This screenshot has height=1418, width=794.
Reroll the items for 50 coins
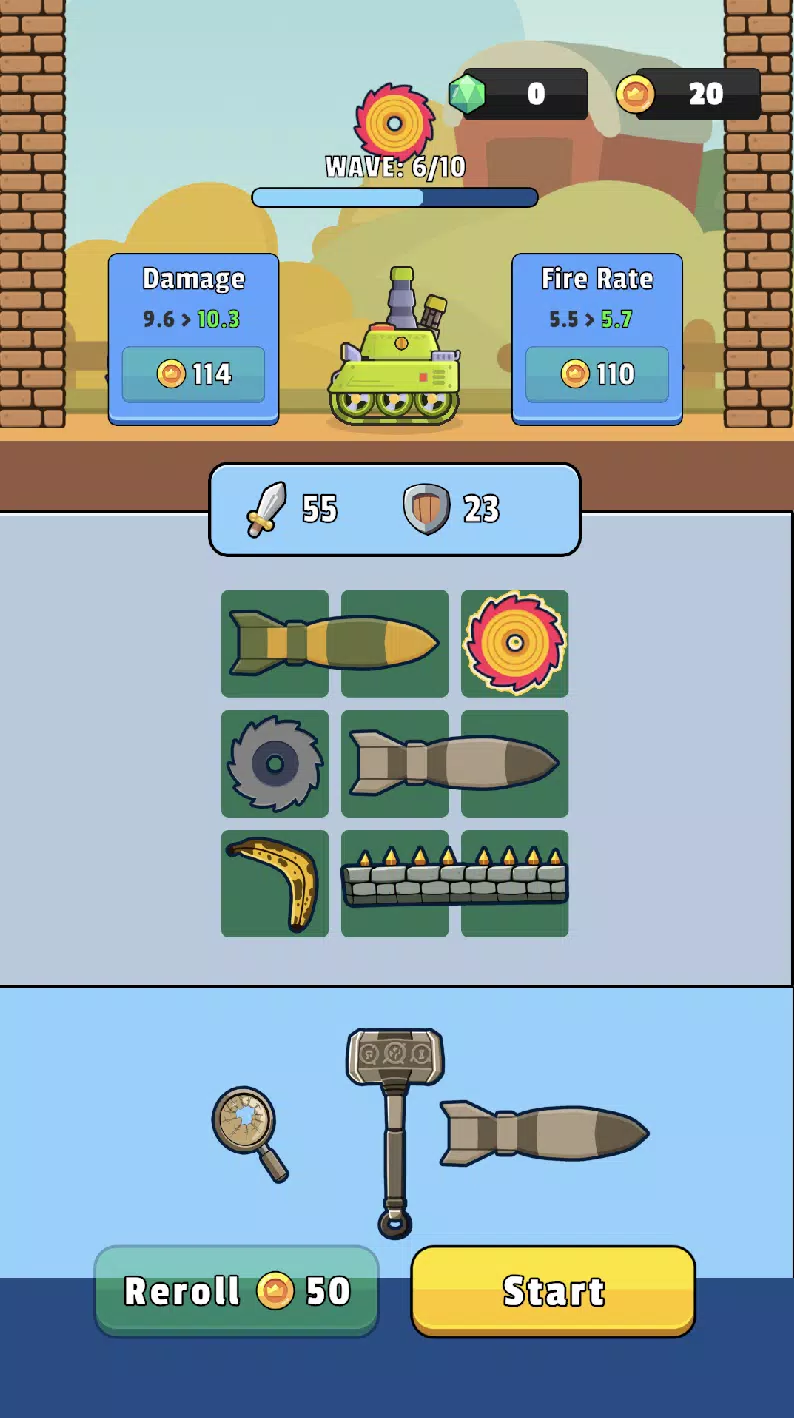[x=237, y=1291]
